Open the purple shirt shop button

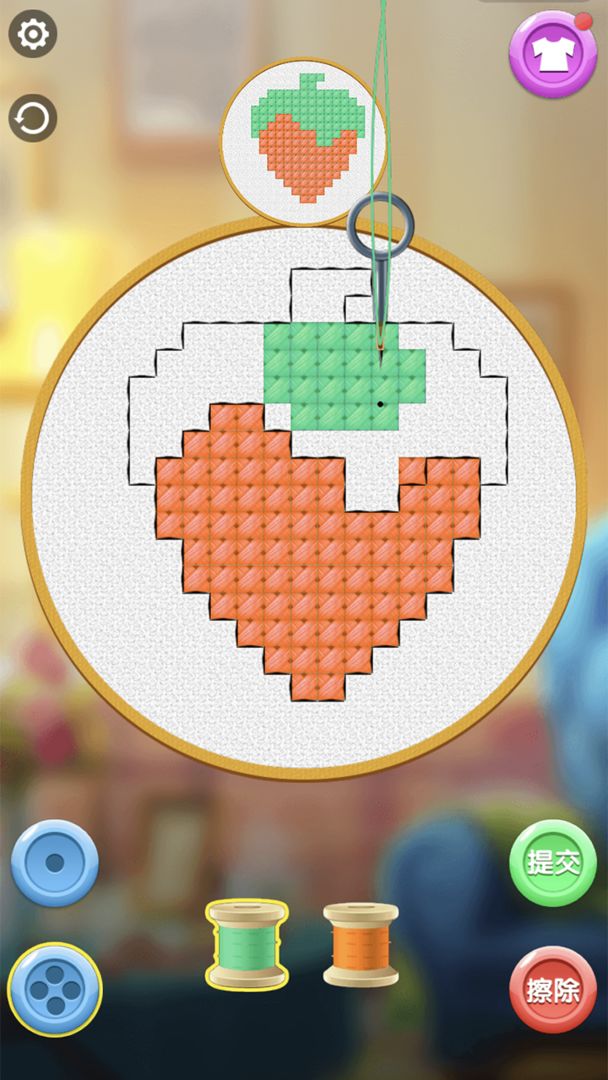(x=553, y=54)
